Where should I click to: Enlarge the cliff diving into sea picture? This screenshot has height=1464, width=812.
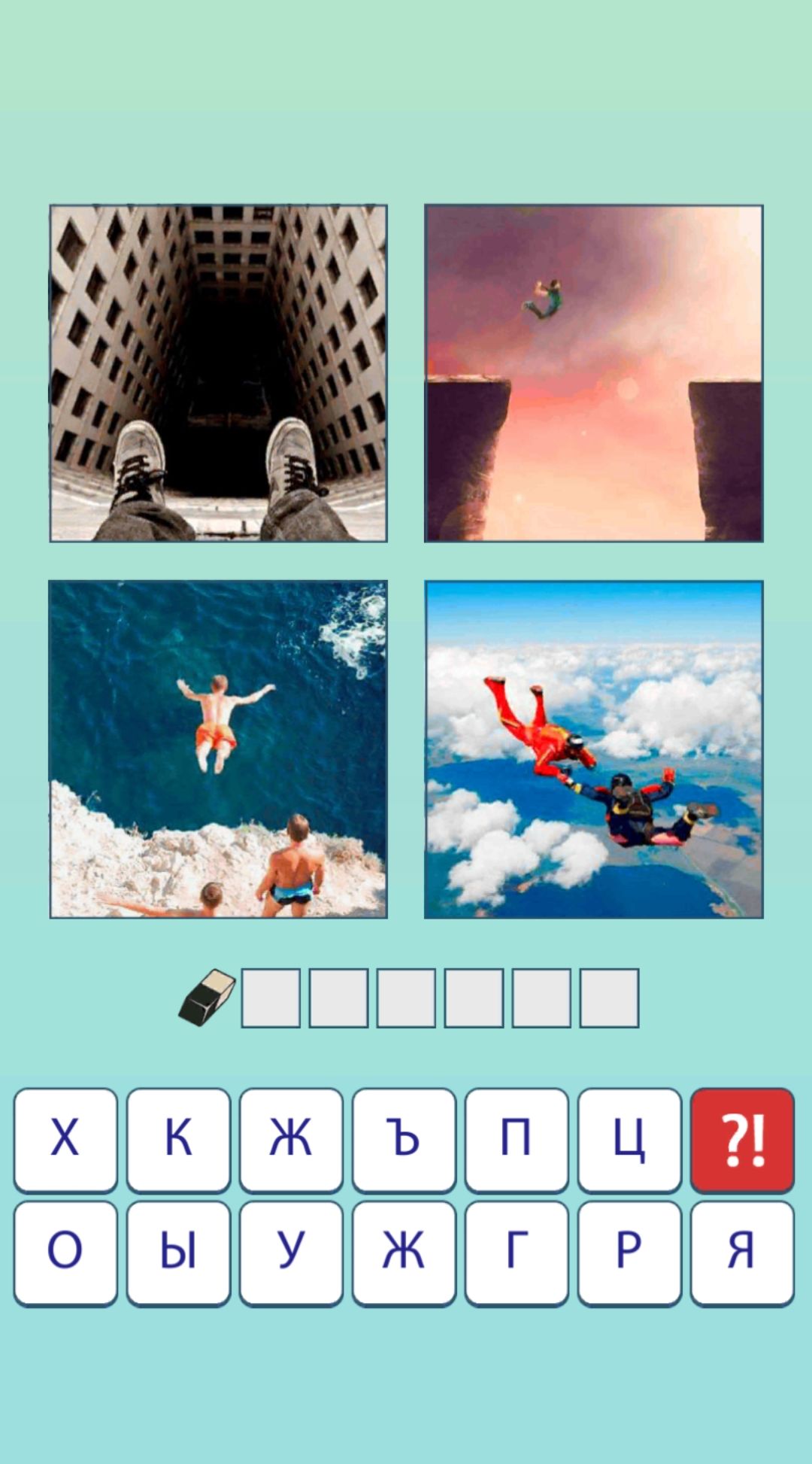[218, 749]
